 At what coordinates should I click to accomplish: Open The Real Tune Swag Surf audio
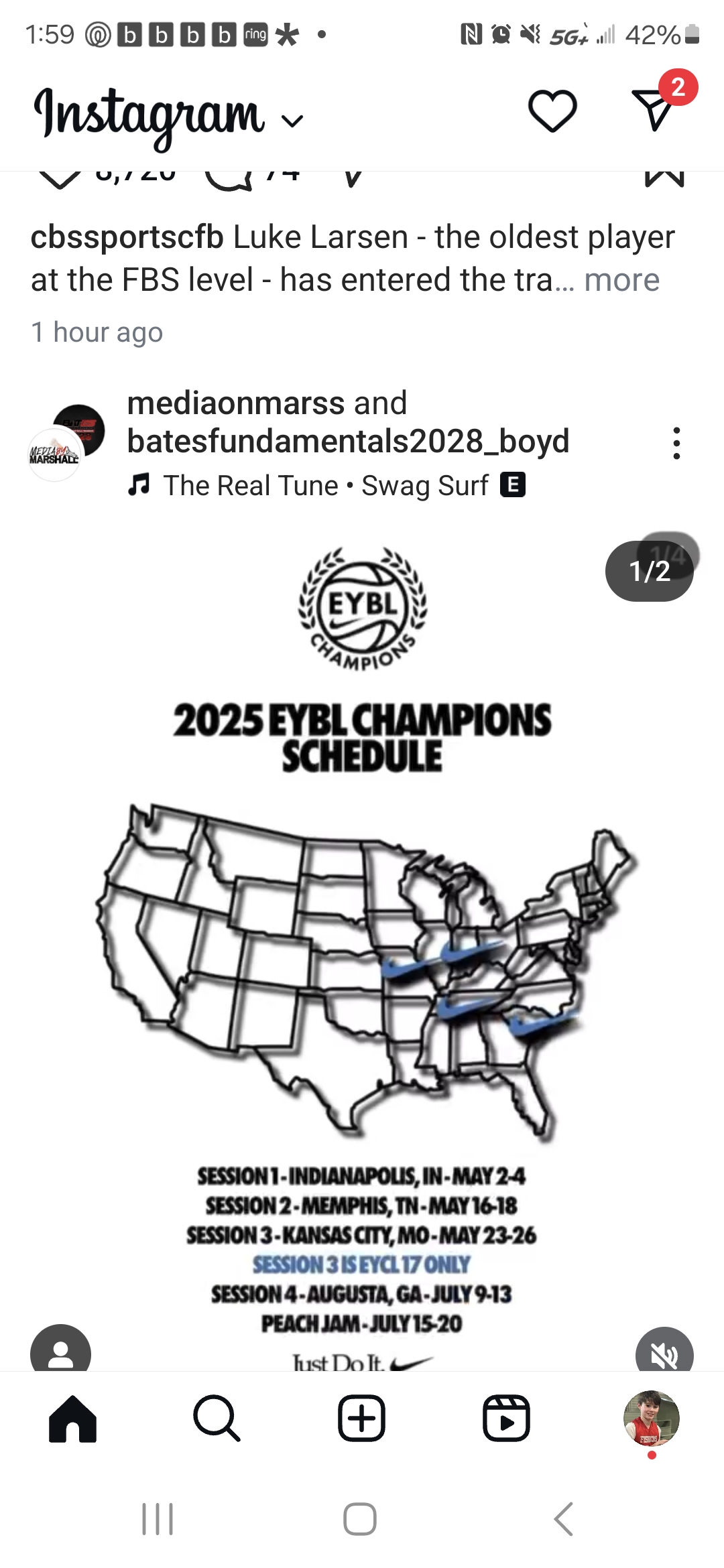pos(326,485)
